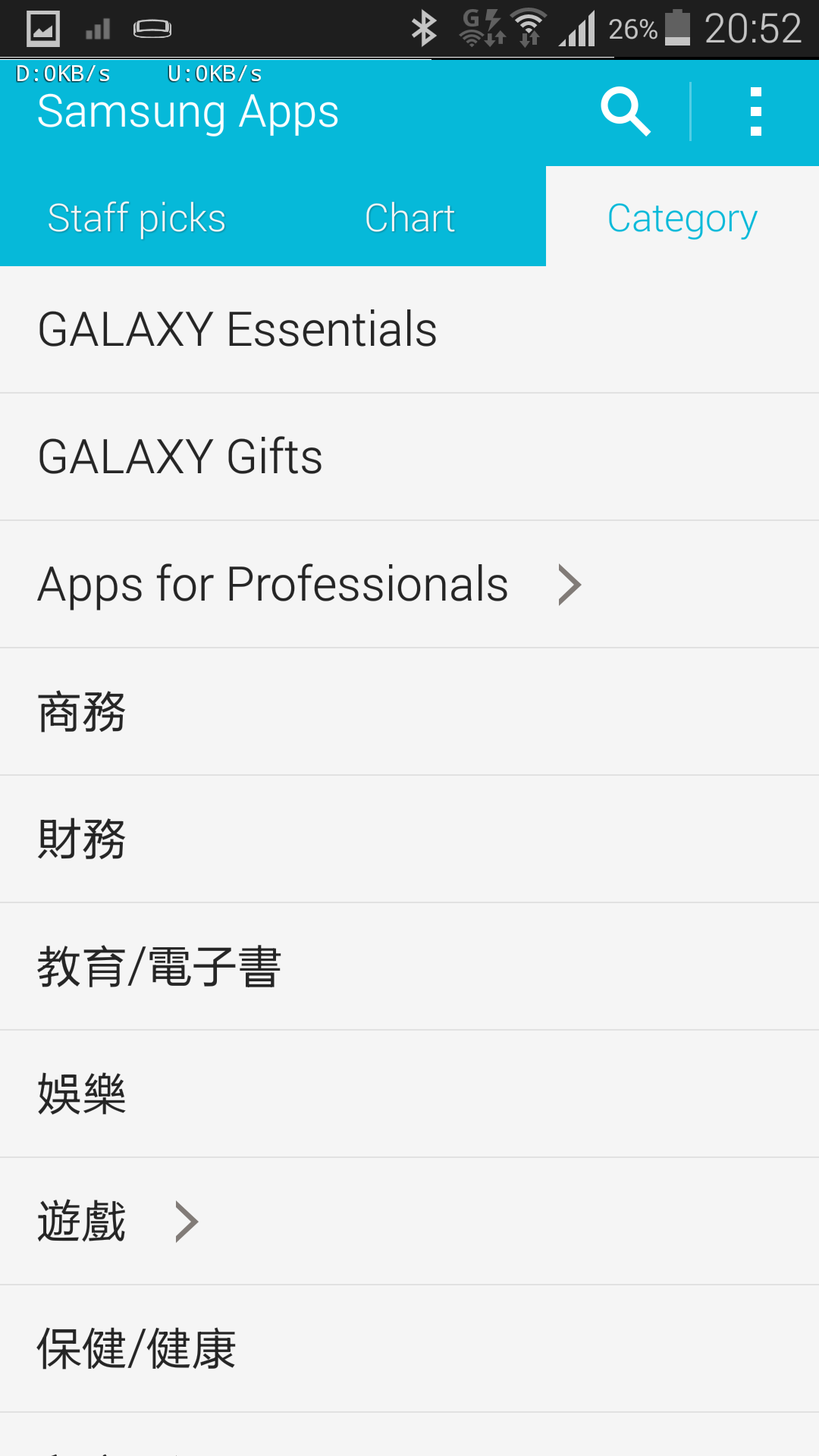The height and width of the screenshot is (1456, 819).
Task: Select the Category tab
Action: click(682, 218)
